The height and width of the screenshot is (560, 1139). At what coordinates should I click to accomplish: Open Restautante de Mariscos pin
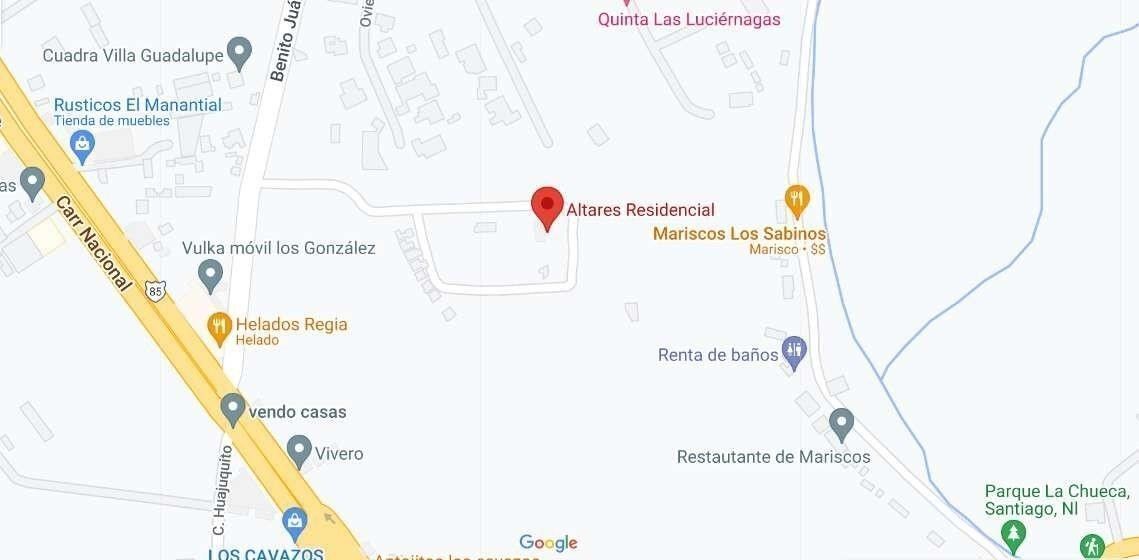tap(842, 423)
